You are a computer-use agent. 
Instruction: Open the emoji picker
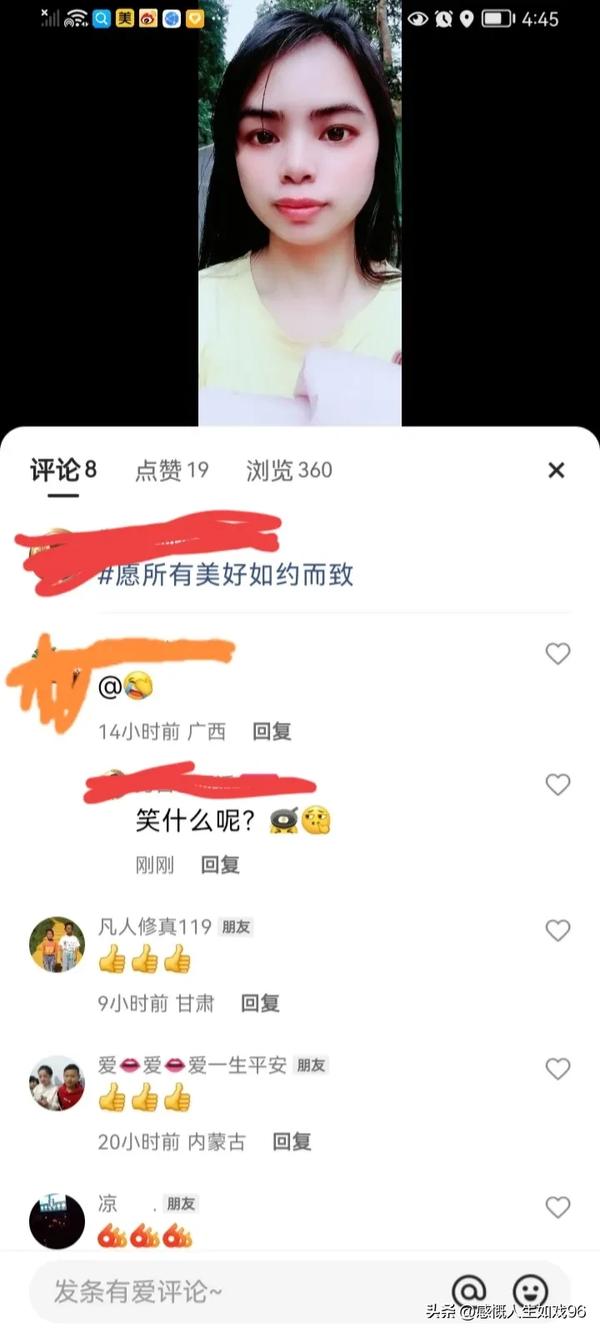[x=530, y=1291]
